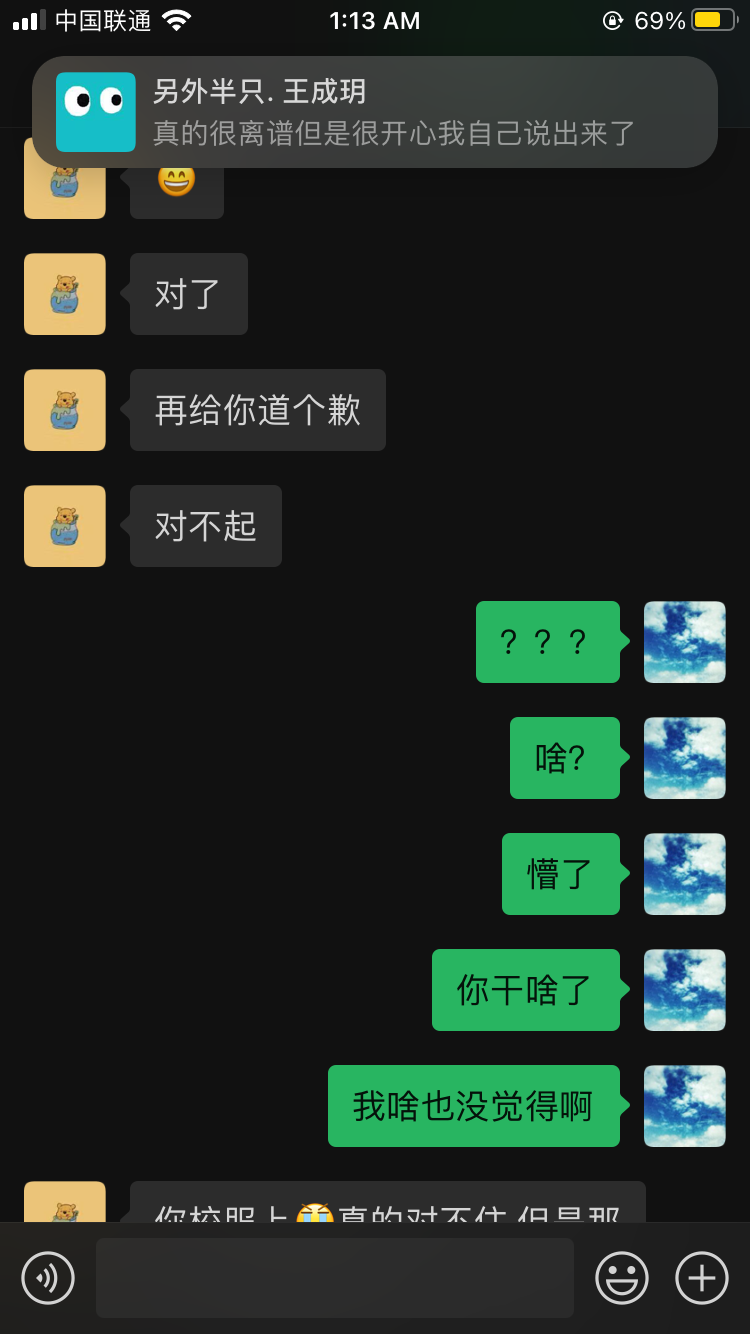The image size is (750, 1334).
Task: Tap the message text input field
Action: (x=335, y=1278)
